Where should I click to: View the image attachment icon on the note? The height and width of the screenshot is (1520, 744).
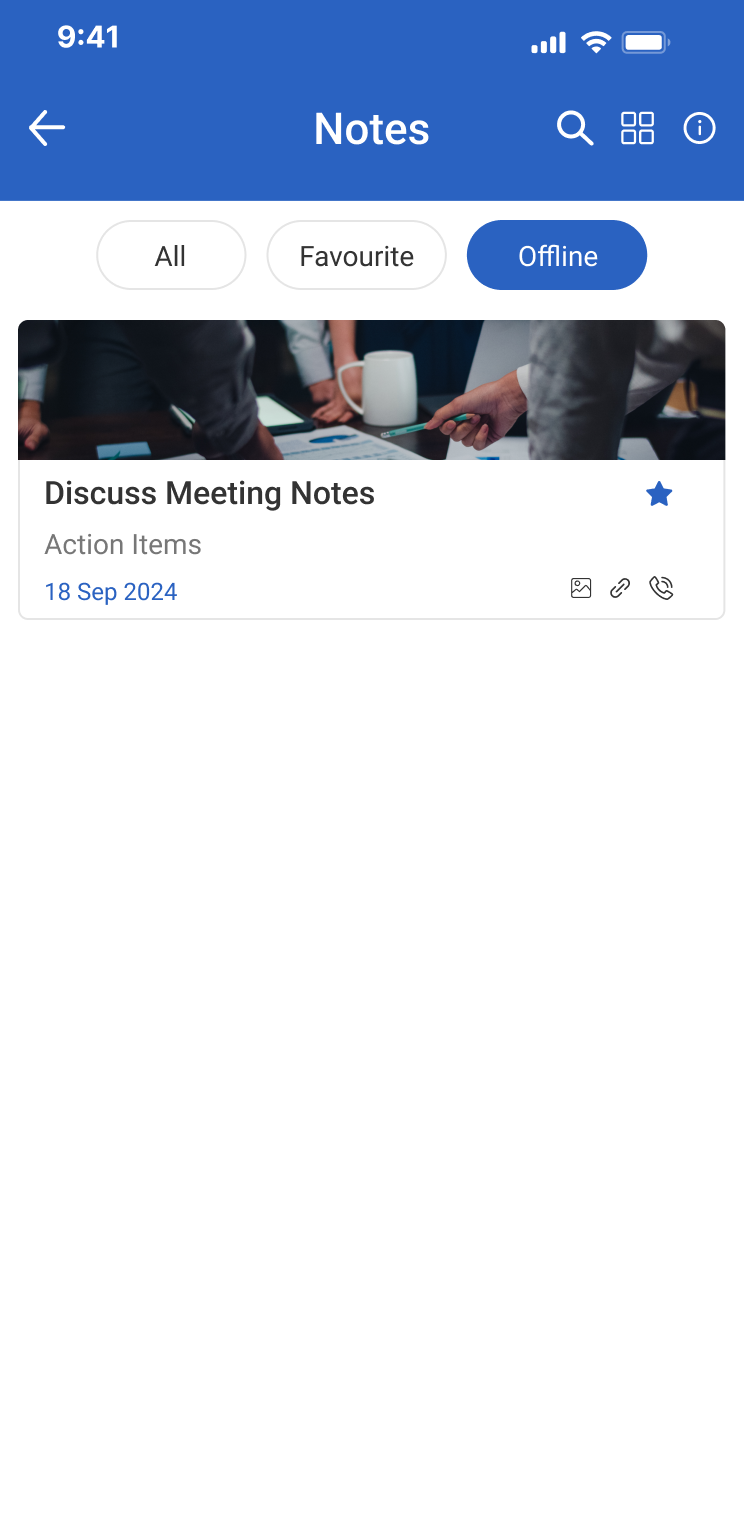click(x=580, y=588)
